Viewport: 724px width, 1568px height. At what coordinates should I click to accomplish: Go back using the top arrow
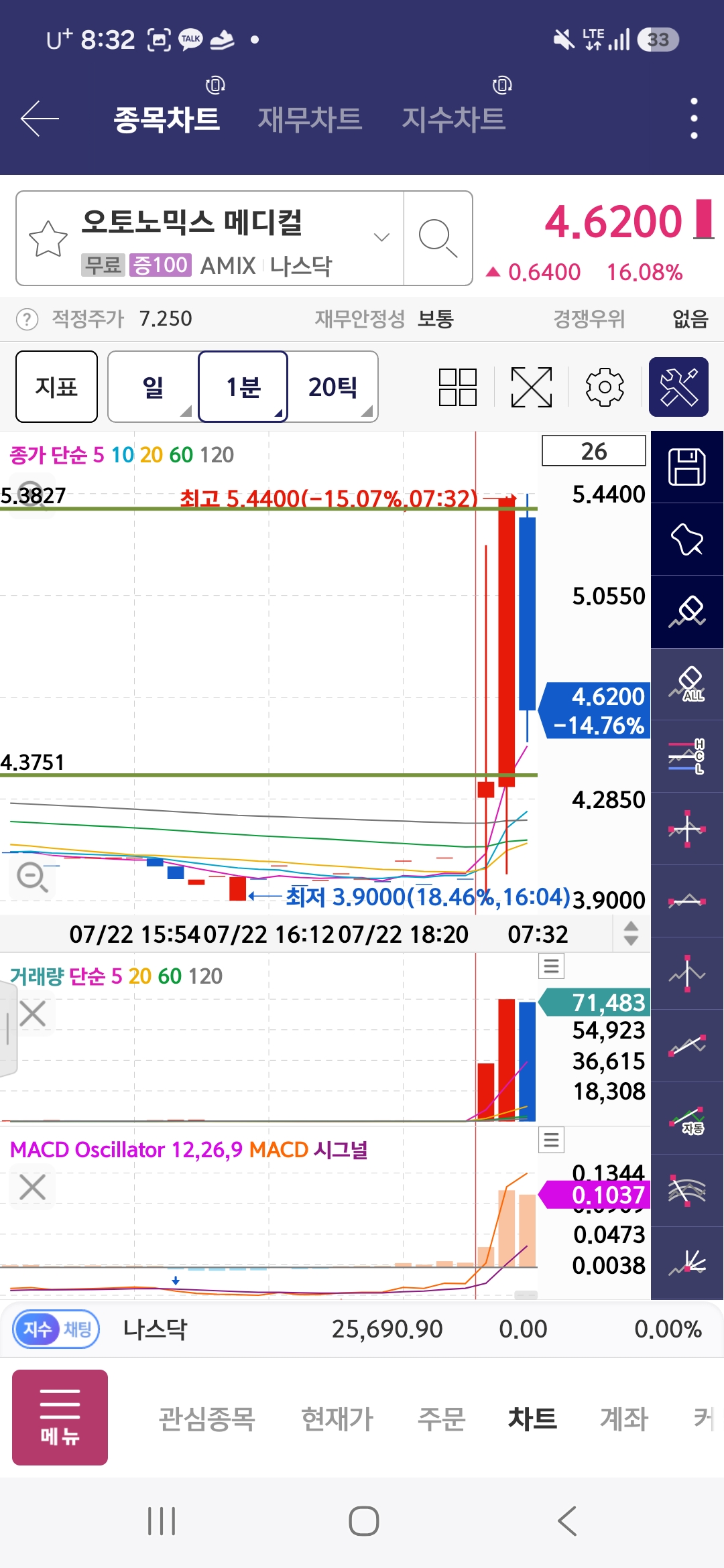tap(40, 119)
